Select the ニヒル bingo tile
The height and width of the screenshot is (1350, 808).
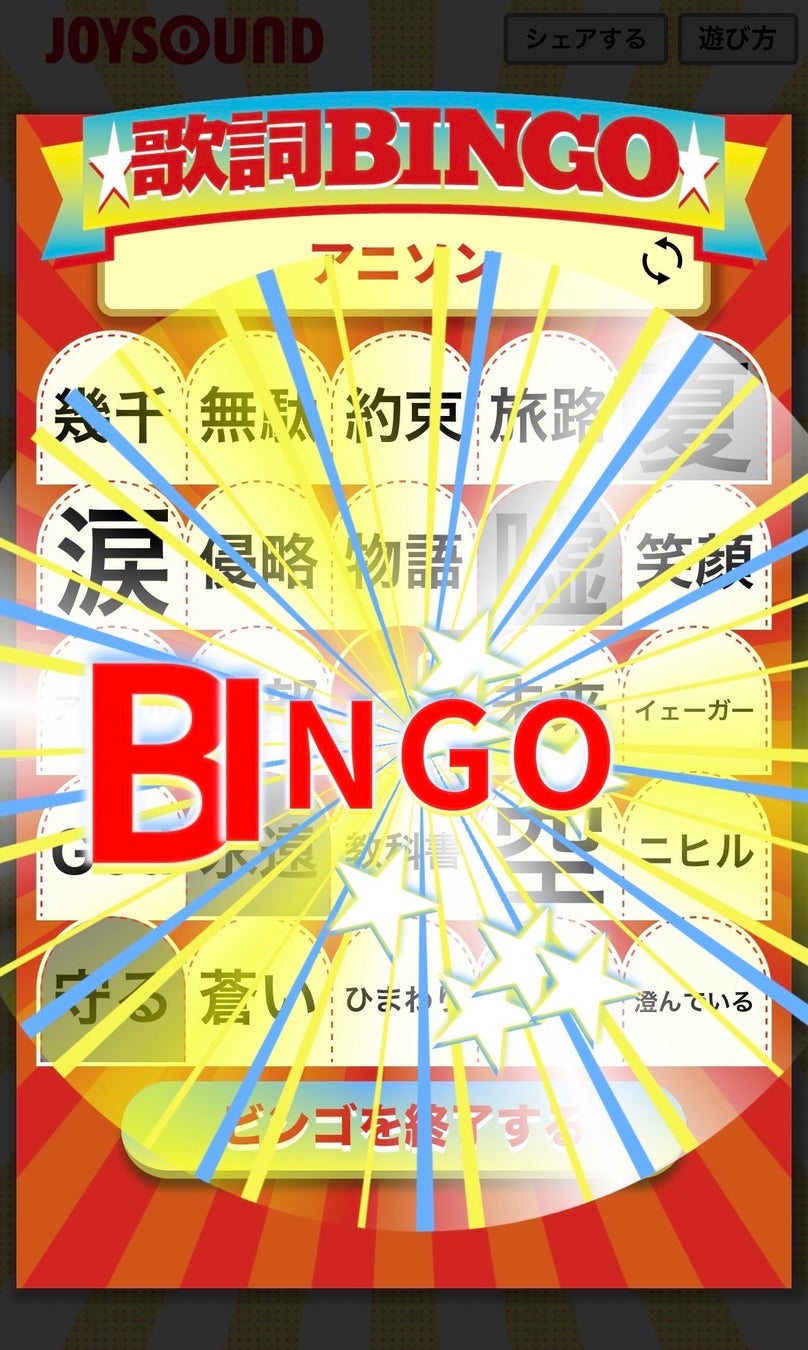tap(695, 852)
